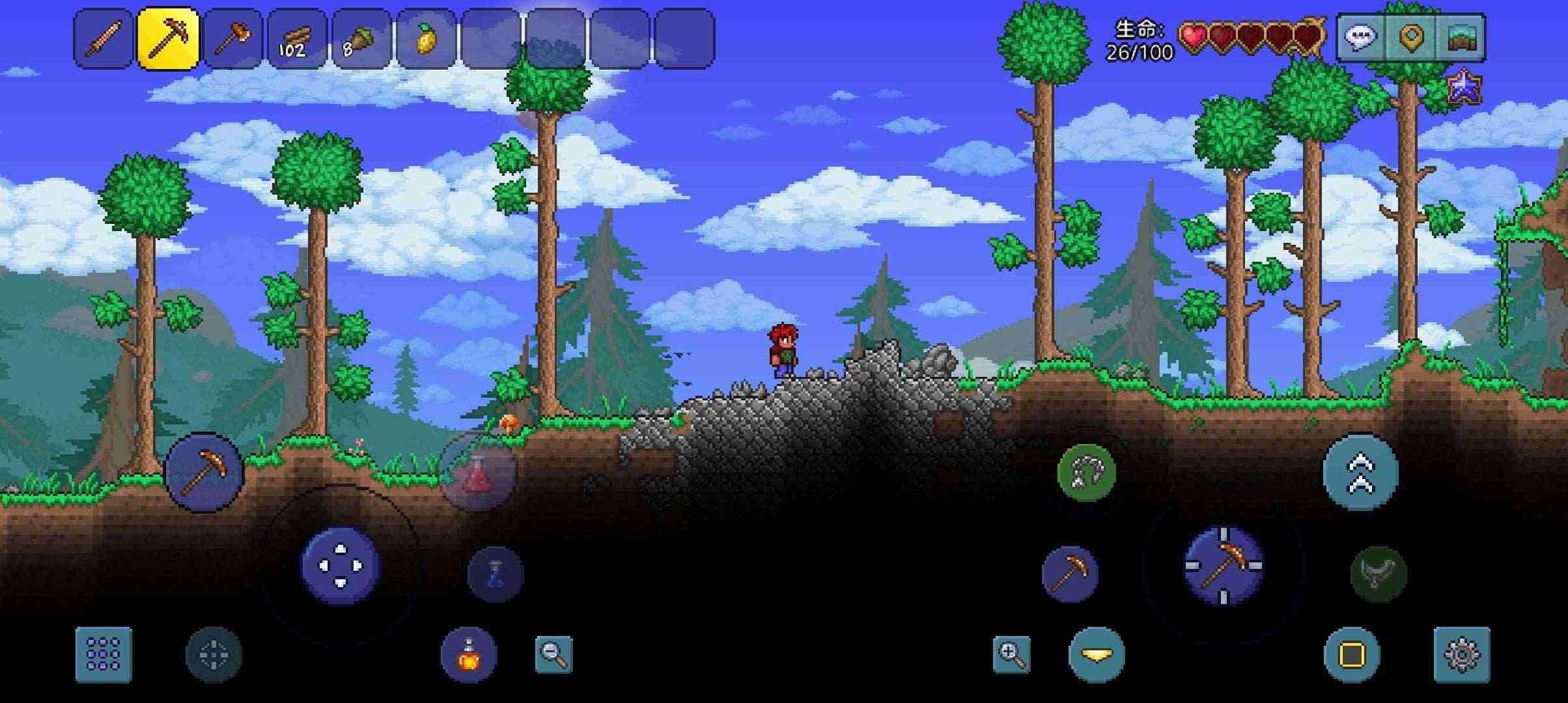Open the map pin icon
The height and width of the screenshot is (703, 1568).
[x=1411, y=38]
